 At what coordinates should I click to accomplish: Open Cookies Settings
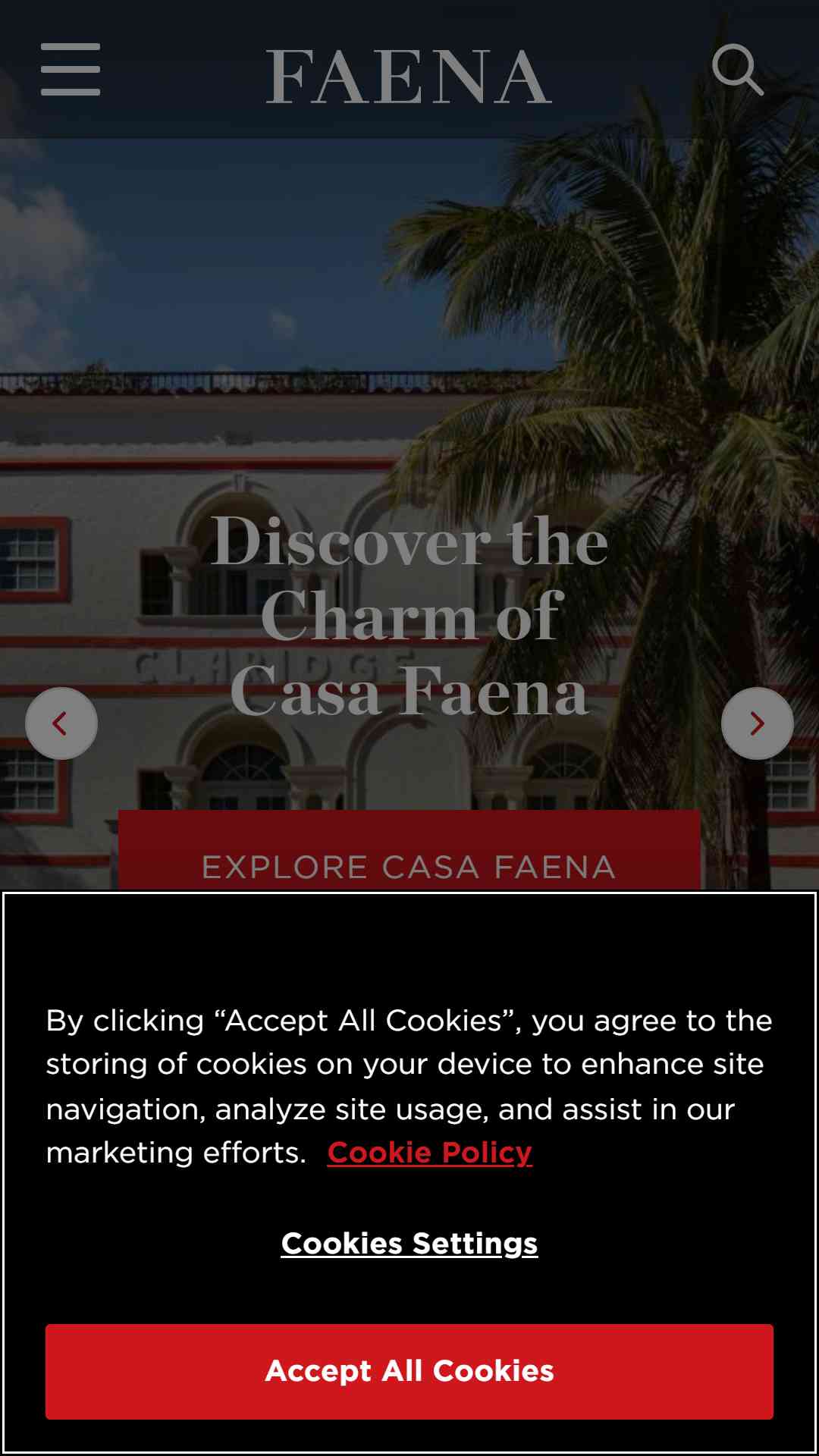(x=409, y=1244)
